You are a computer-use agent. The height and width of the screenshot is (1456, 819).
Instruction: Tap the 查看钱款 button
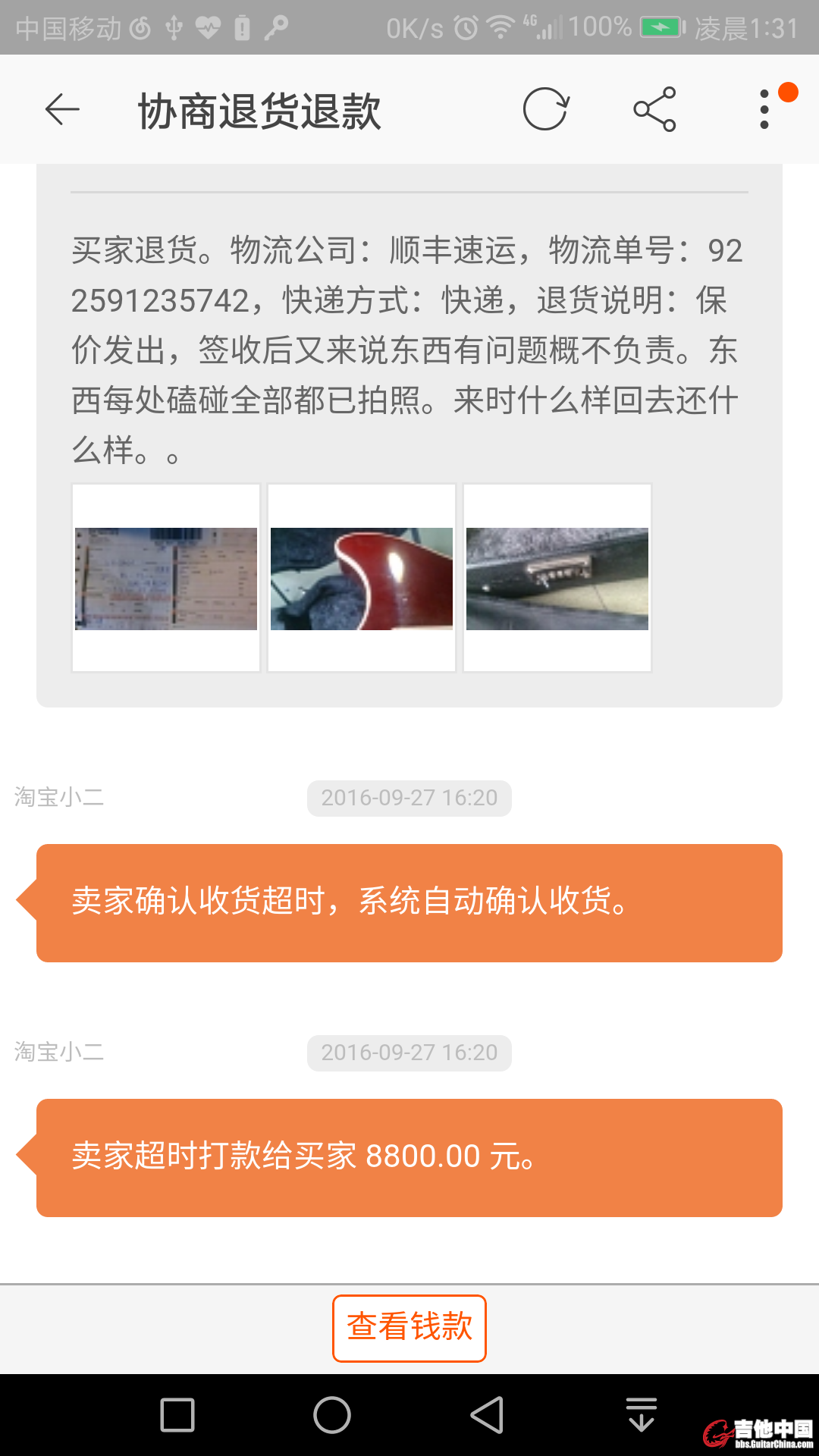[409, 1328]
